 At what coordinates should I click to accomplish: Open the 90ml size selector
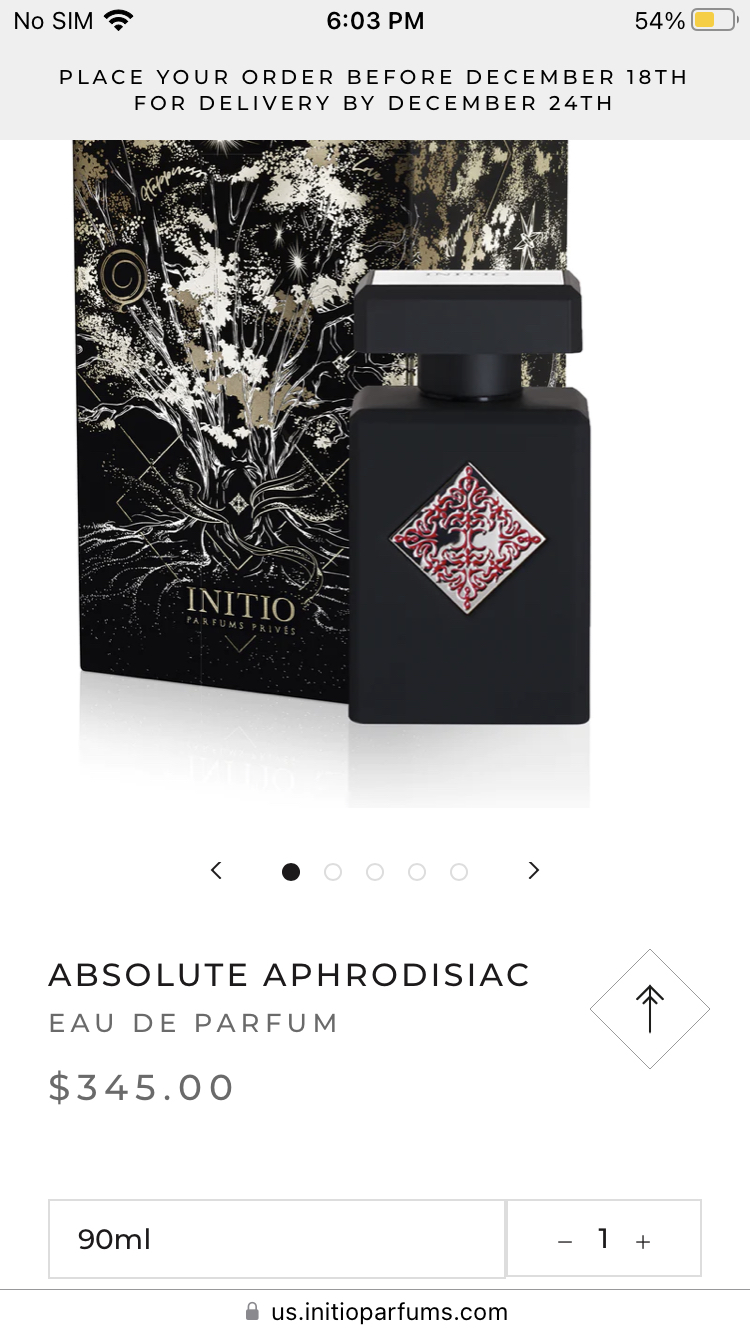click(x=277, y=1239)
